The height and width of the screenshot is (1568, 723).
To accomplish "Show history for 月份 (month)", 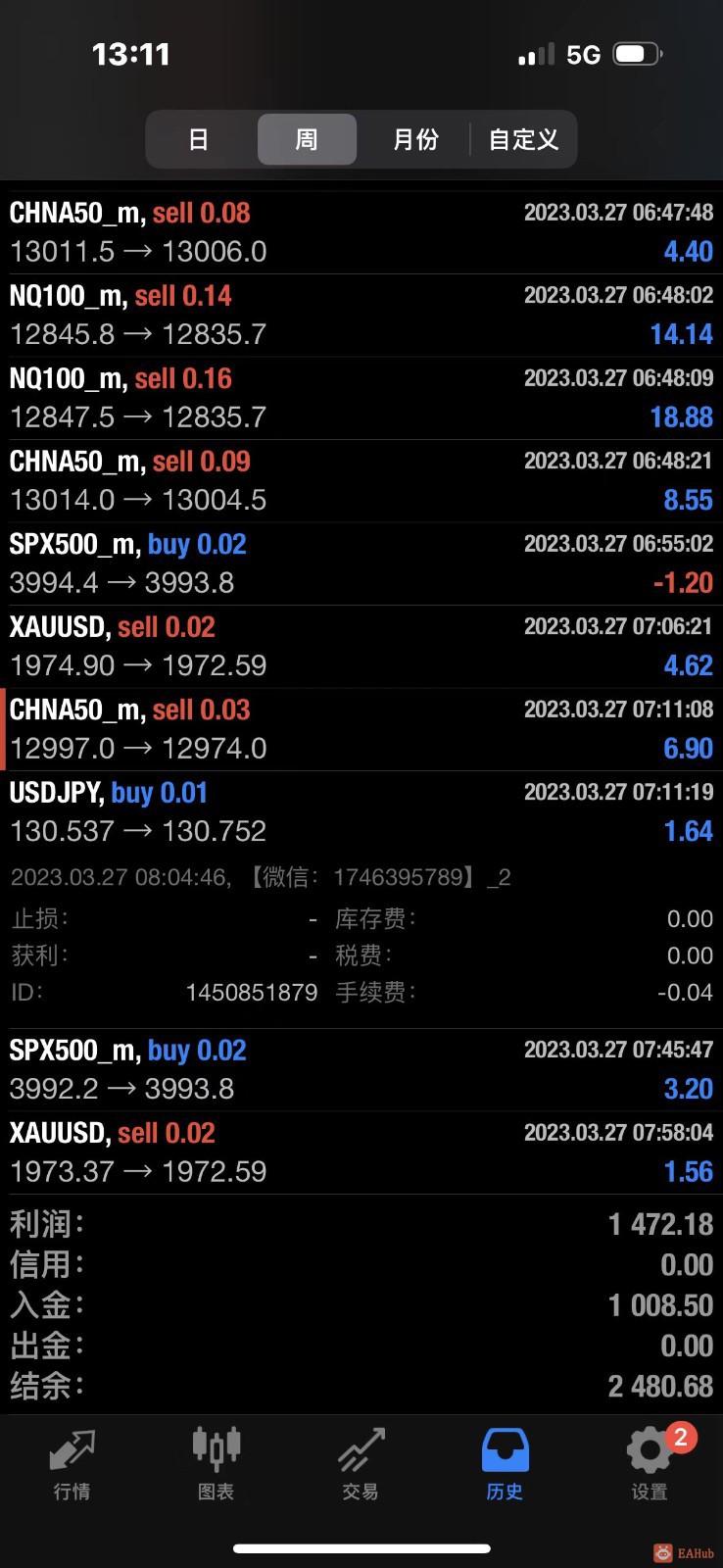I will (415, 139).
